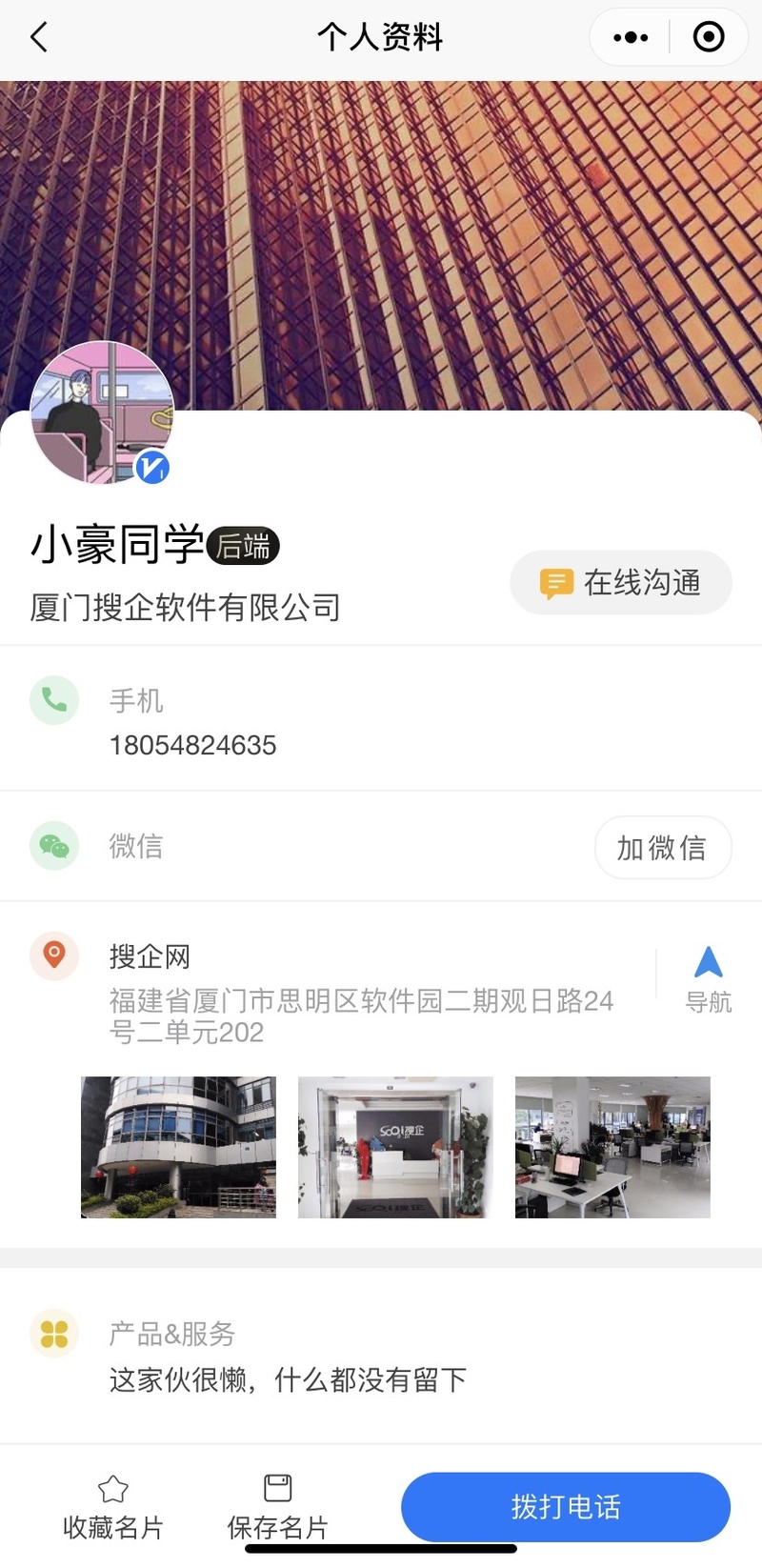This screenshot has width=762, height=1568.
Task: Open the mini-program more options menu
Action: [x=631, y=37]
